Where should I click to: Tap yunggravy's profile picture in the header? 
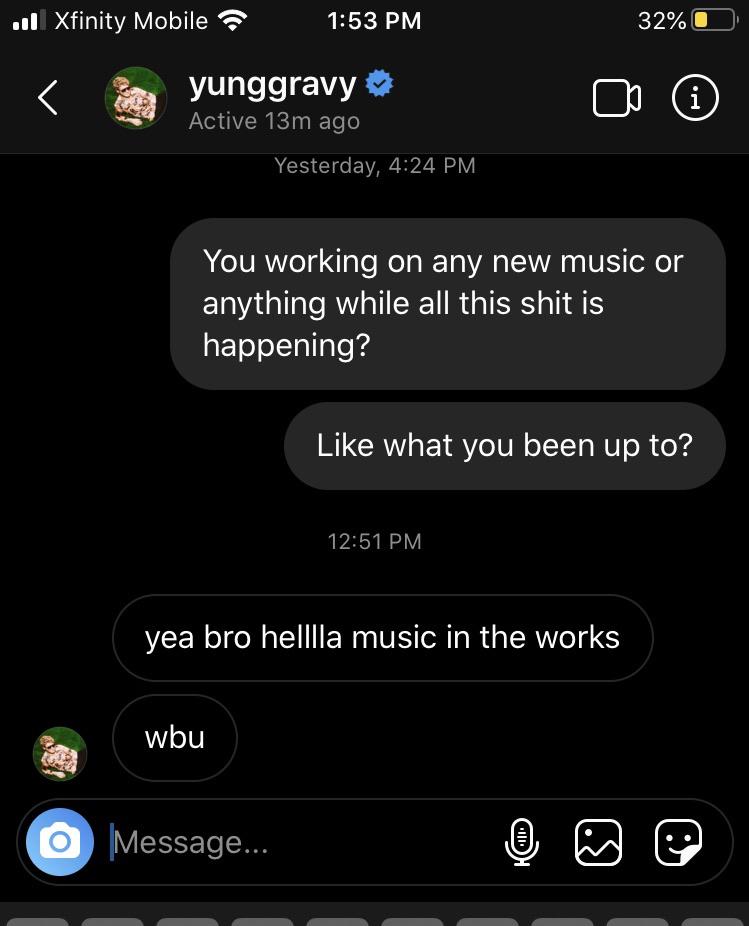136,97
